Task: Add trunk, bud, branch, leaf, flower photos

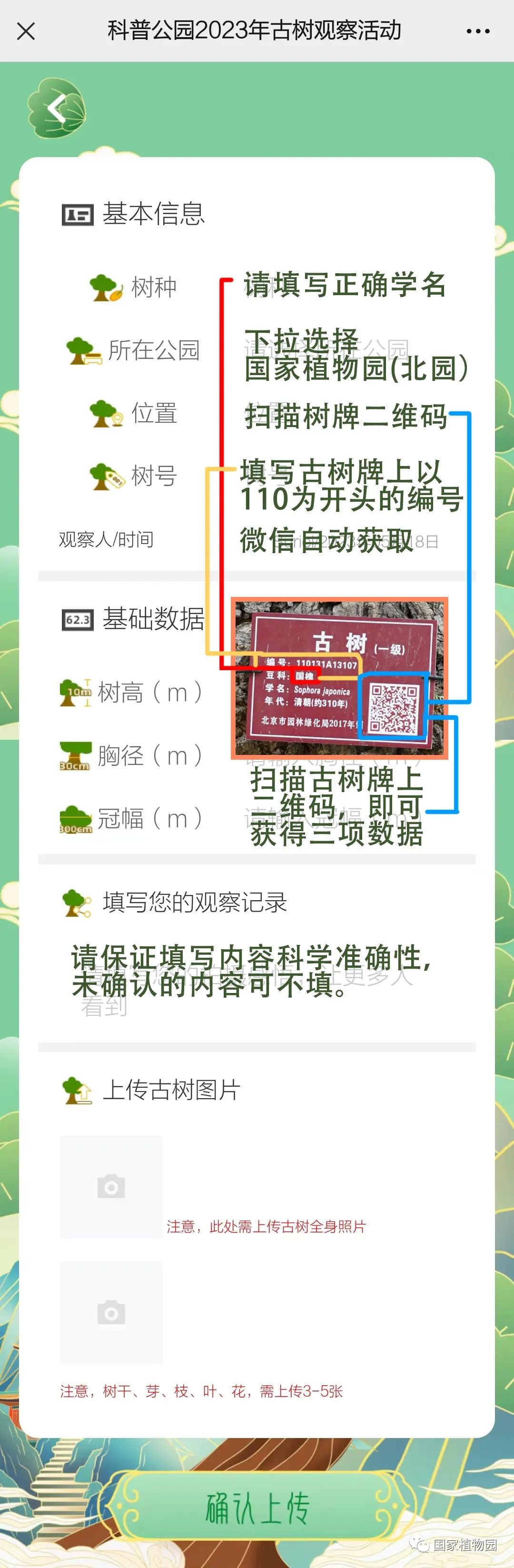Action: [111, 1312]
